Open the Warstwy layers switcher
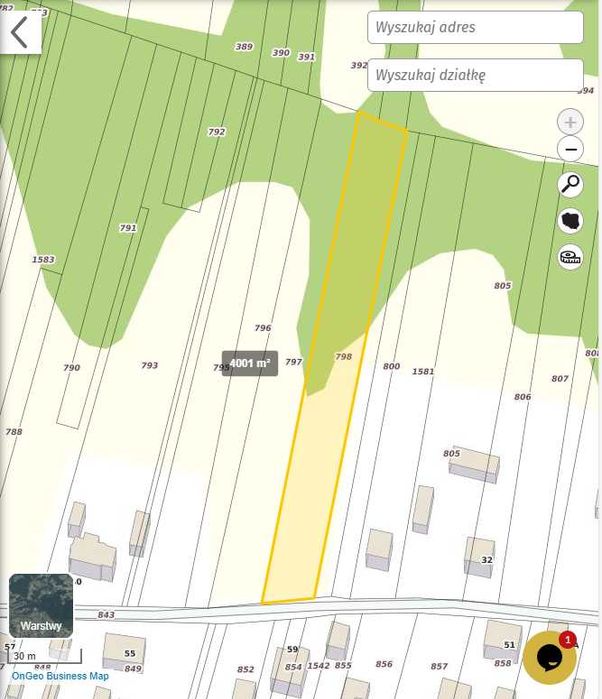Viewport: 602px width, 699px height. pyautogui.click(x=41, y=606)
